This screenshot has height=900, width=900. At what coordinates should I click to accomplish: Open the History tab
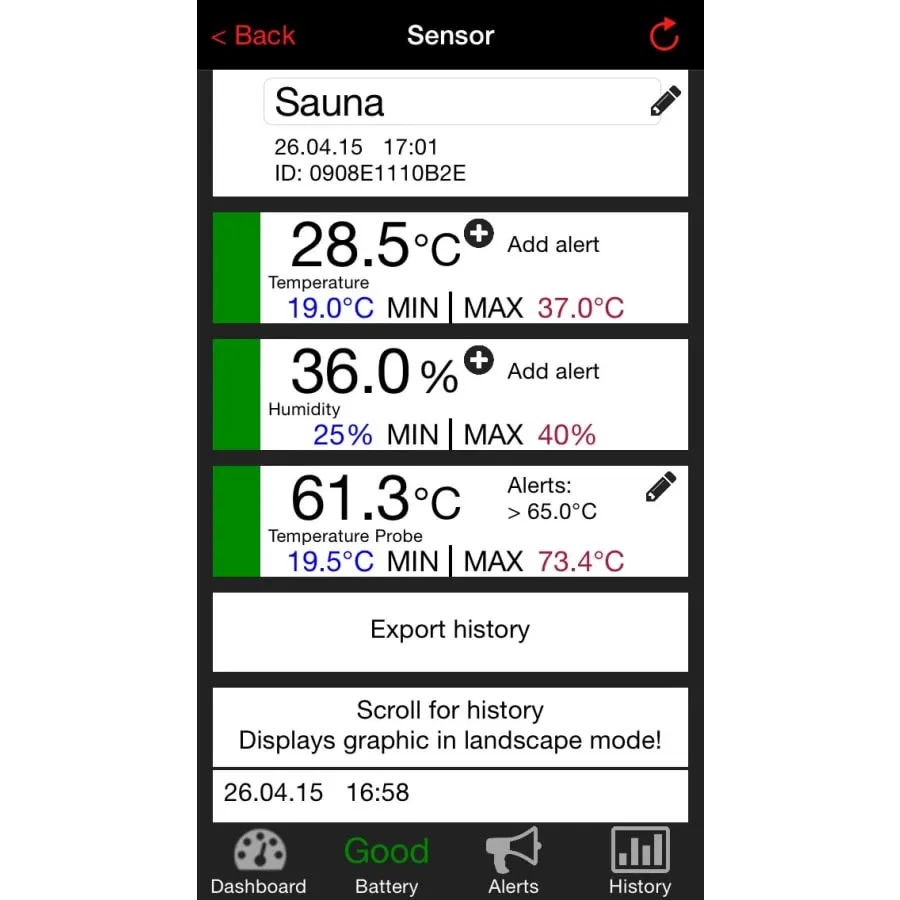640,861
